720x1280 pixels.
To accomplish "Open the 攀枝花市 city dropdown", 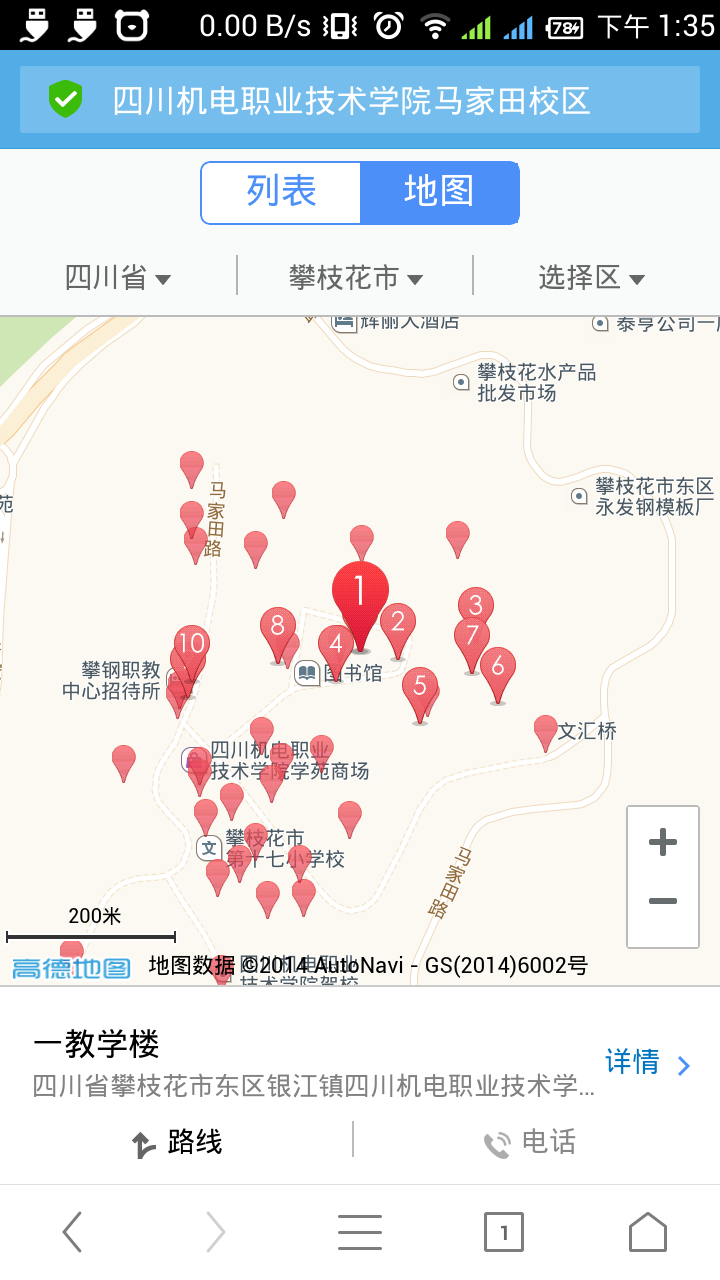I will click(355, 277).
